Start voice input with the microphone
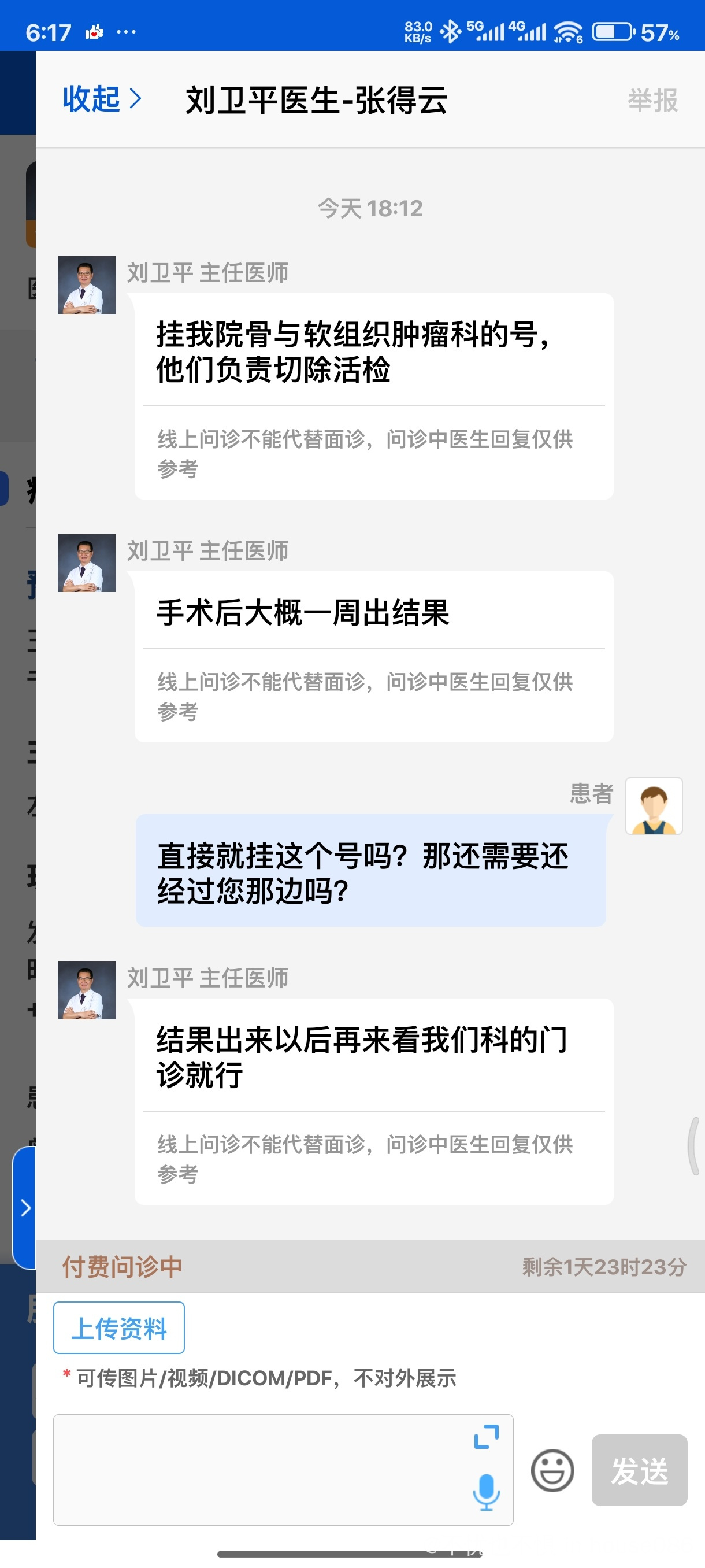The width and height of the screenshot is (705, 1568). (x=486, y=1491)
